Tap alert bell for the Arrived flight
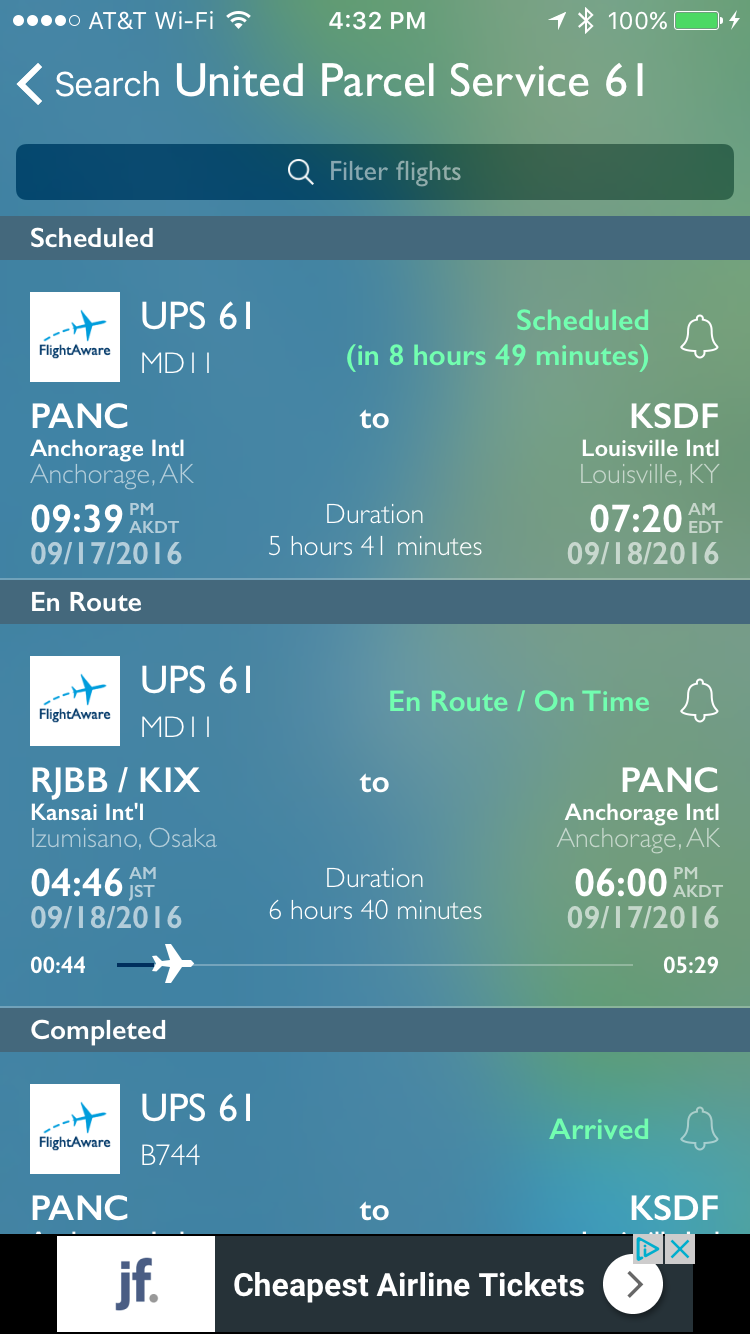This screenshot has height=1334, width=750. (699, 1130)
